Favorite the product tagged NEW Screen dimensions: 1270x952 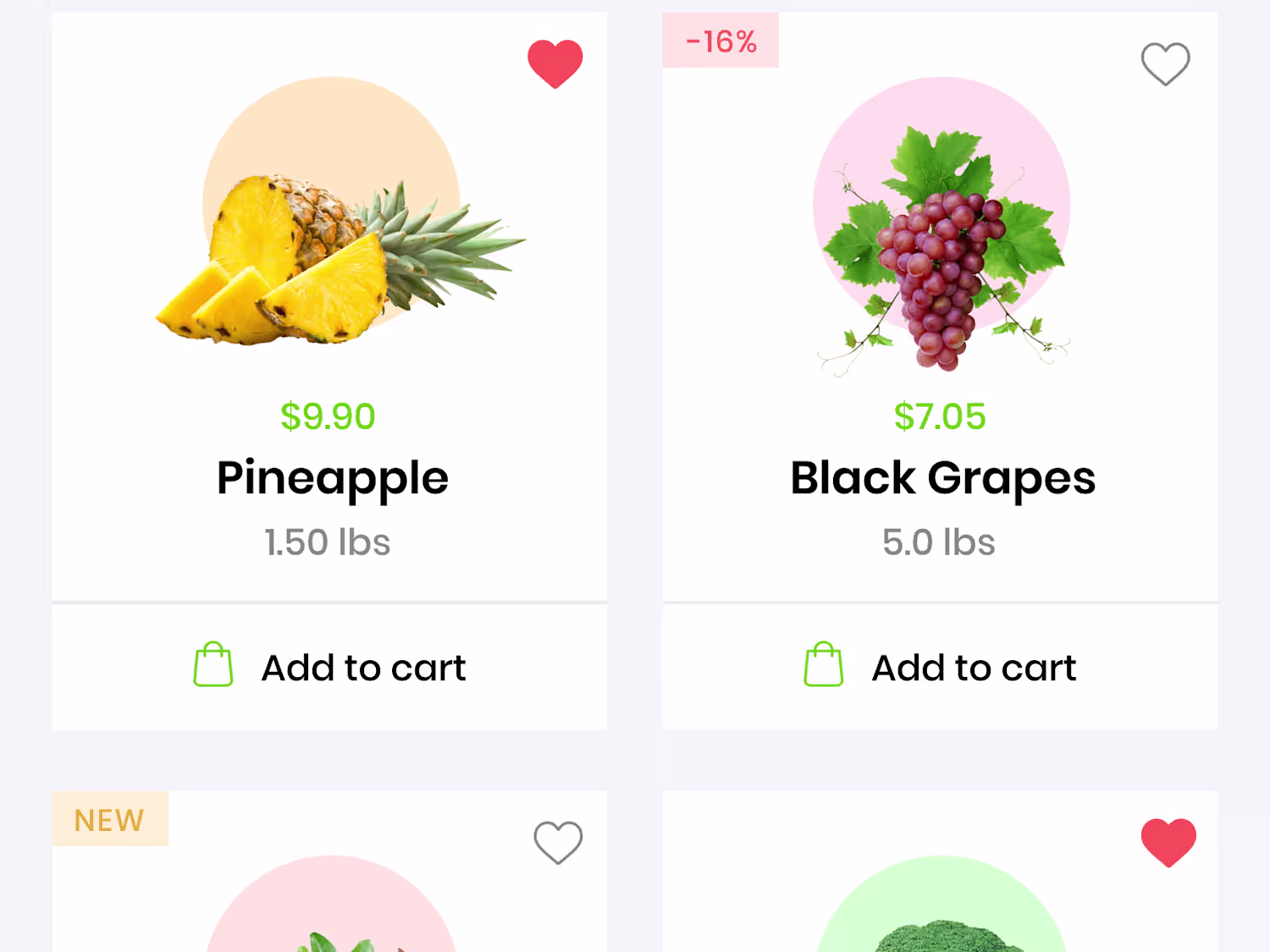pos(558,843)
